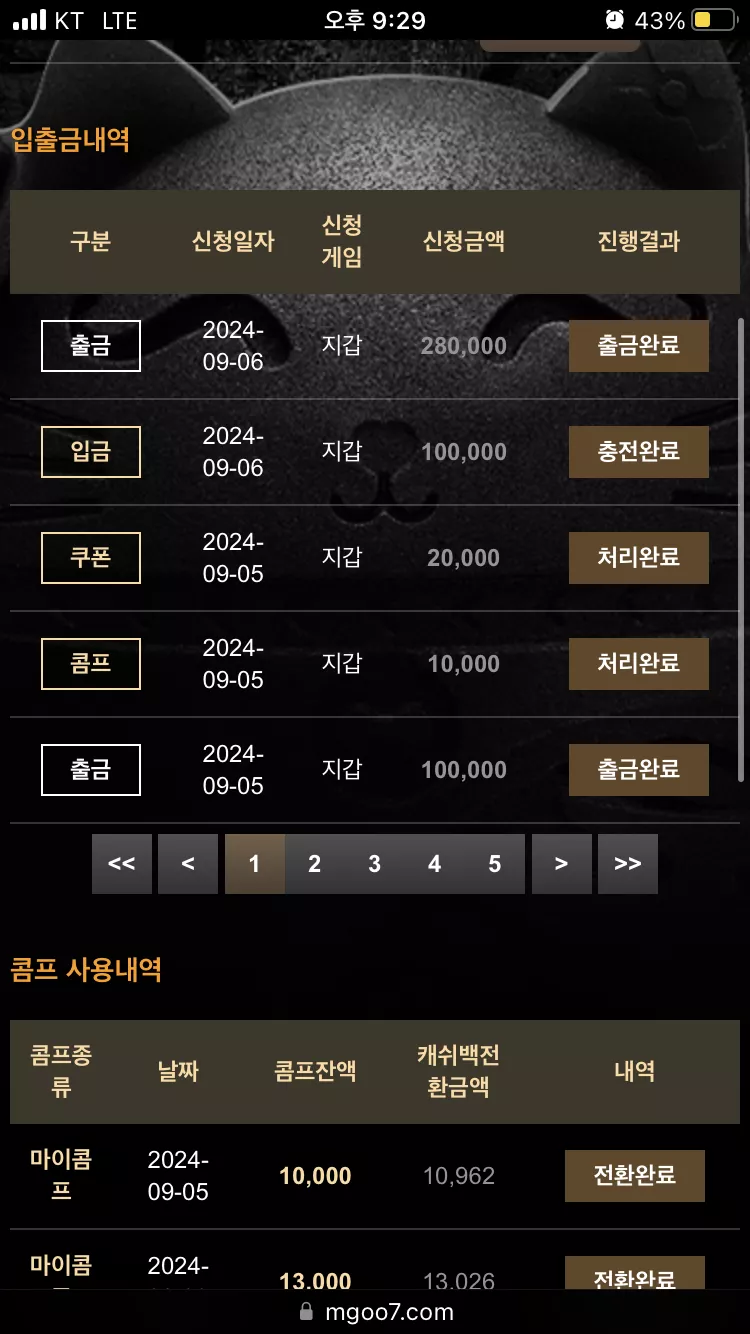Screen dimensions: 750x1334
Task: Tap the current page 1 button
Action: (254, 864)
